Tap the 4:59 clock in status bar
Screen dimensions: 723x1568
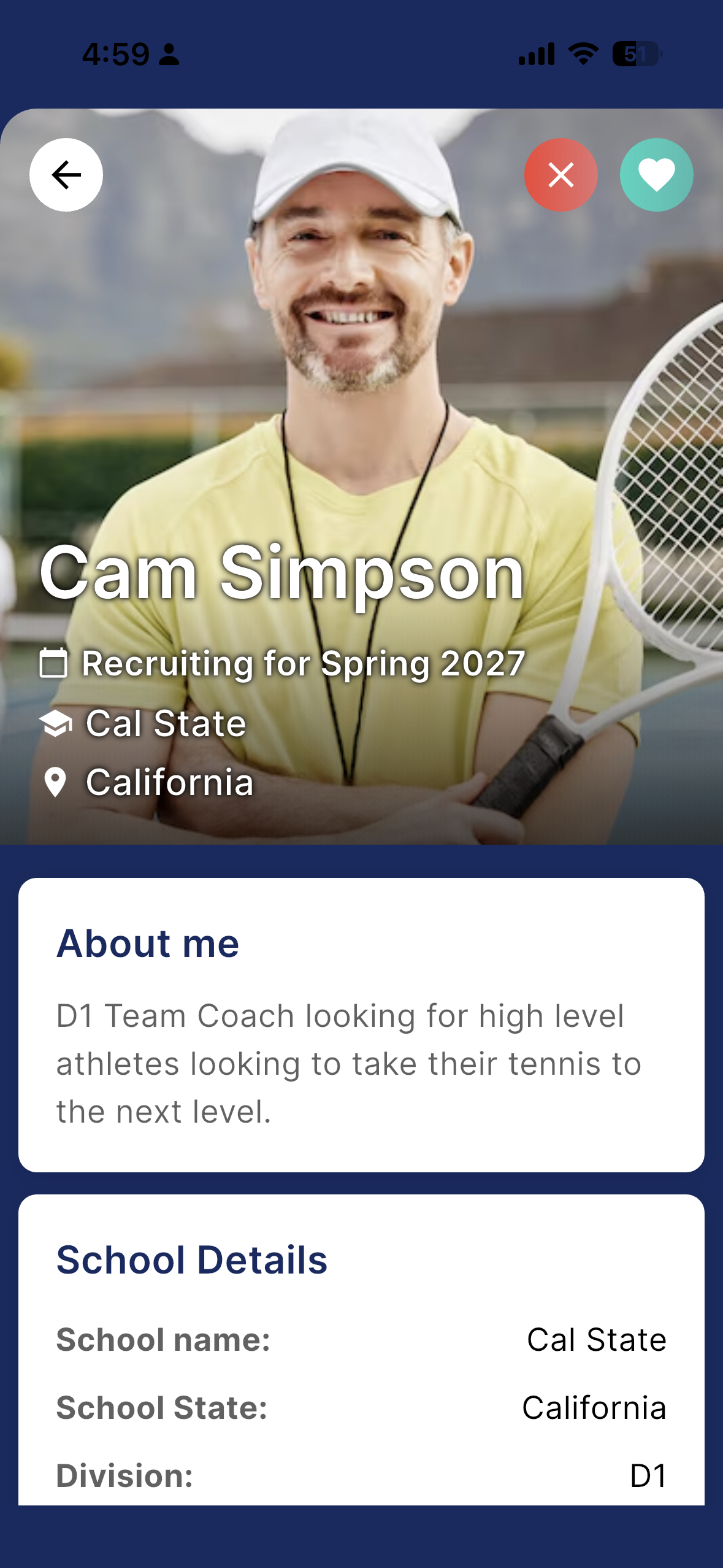115,54
